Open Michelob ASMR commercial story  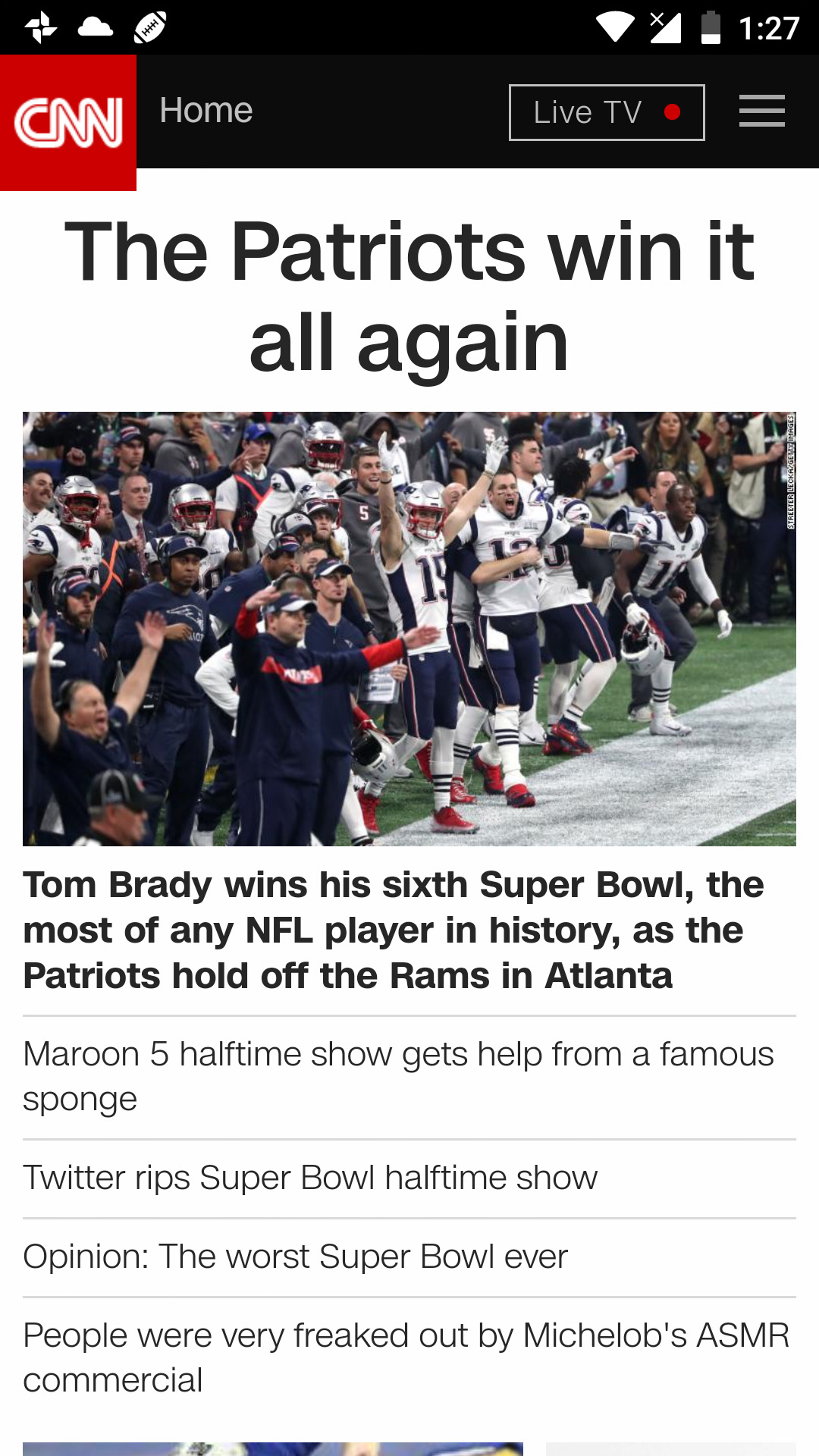406,1357
